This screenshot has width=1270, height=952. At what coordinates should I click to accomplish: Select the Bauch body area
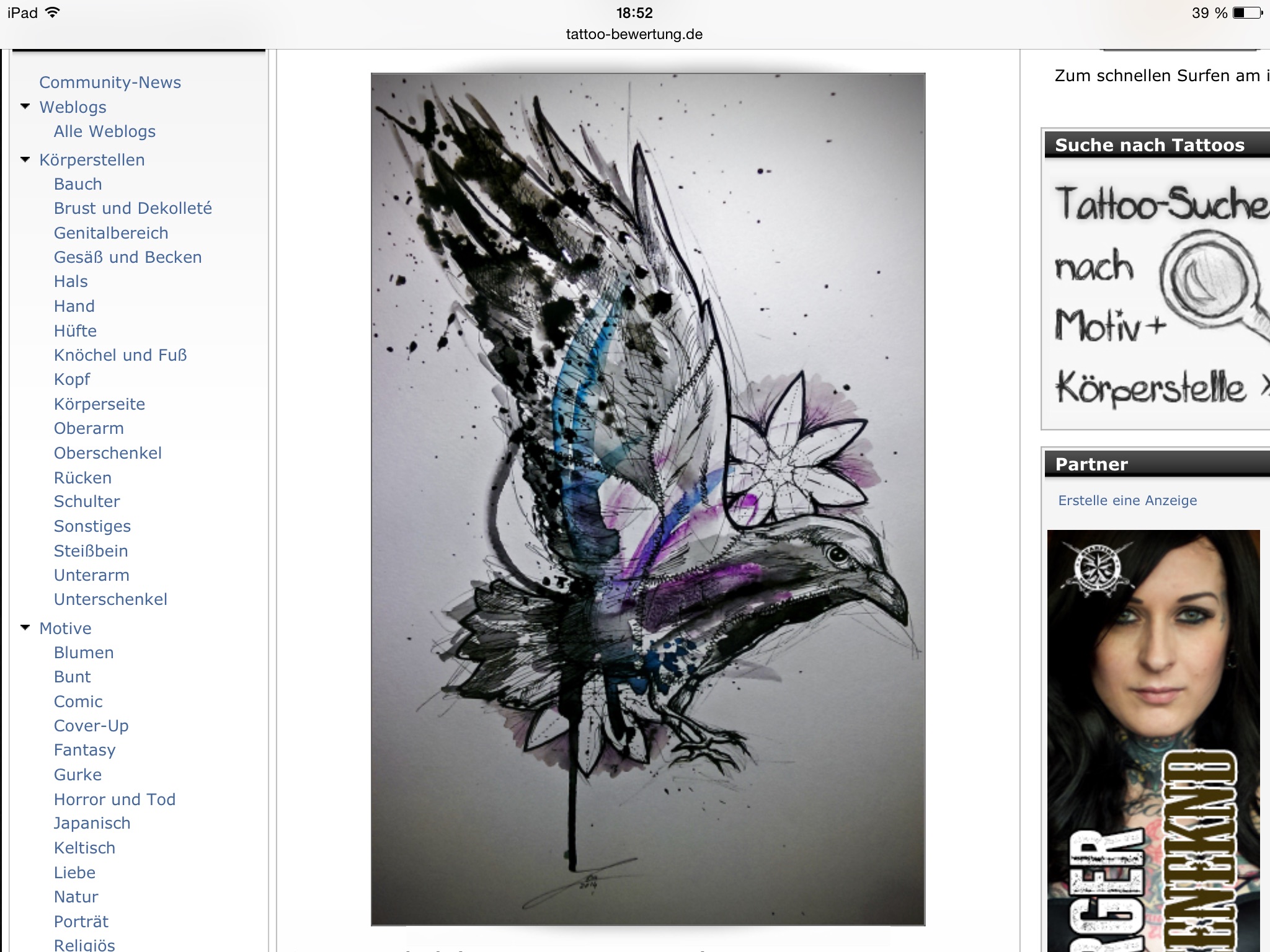[x=78, y=184]
